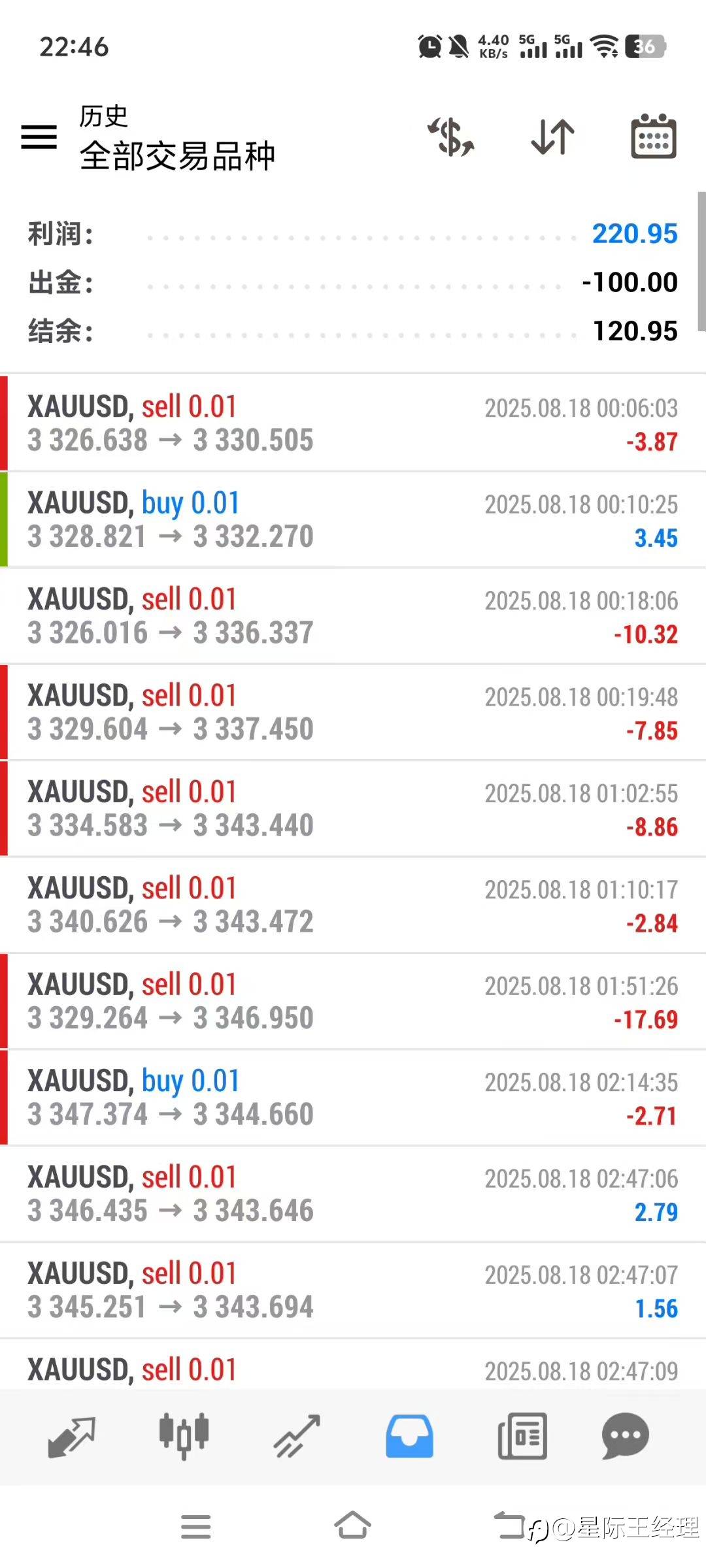View the sell trade losing -17.69

click(353, 1002)
